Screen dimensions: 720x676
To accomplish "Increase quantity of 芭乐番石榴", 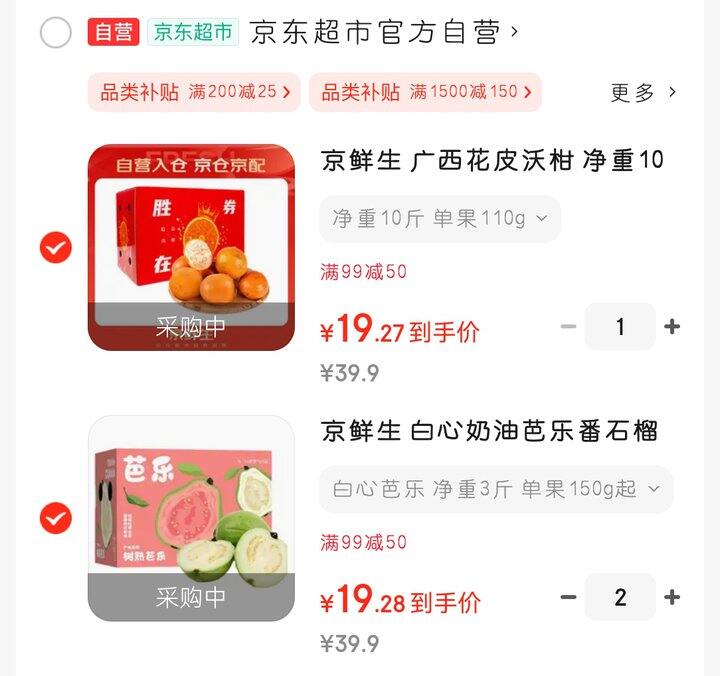I will click(672, 598).
